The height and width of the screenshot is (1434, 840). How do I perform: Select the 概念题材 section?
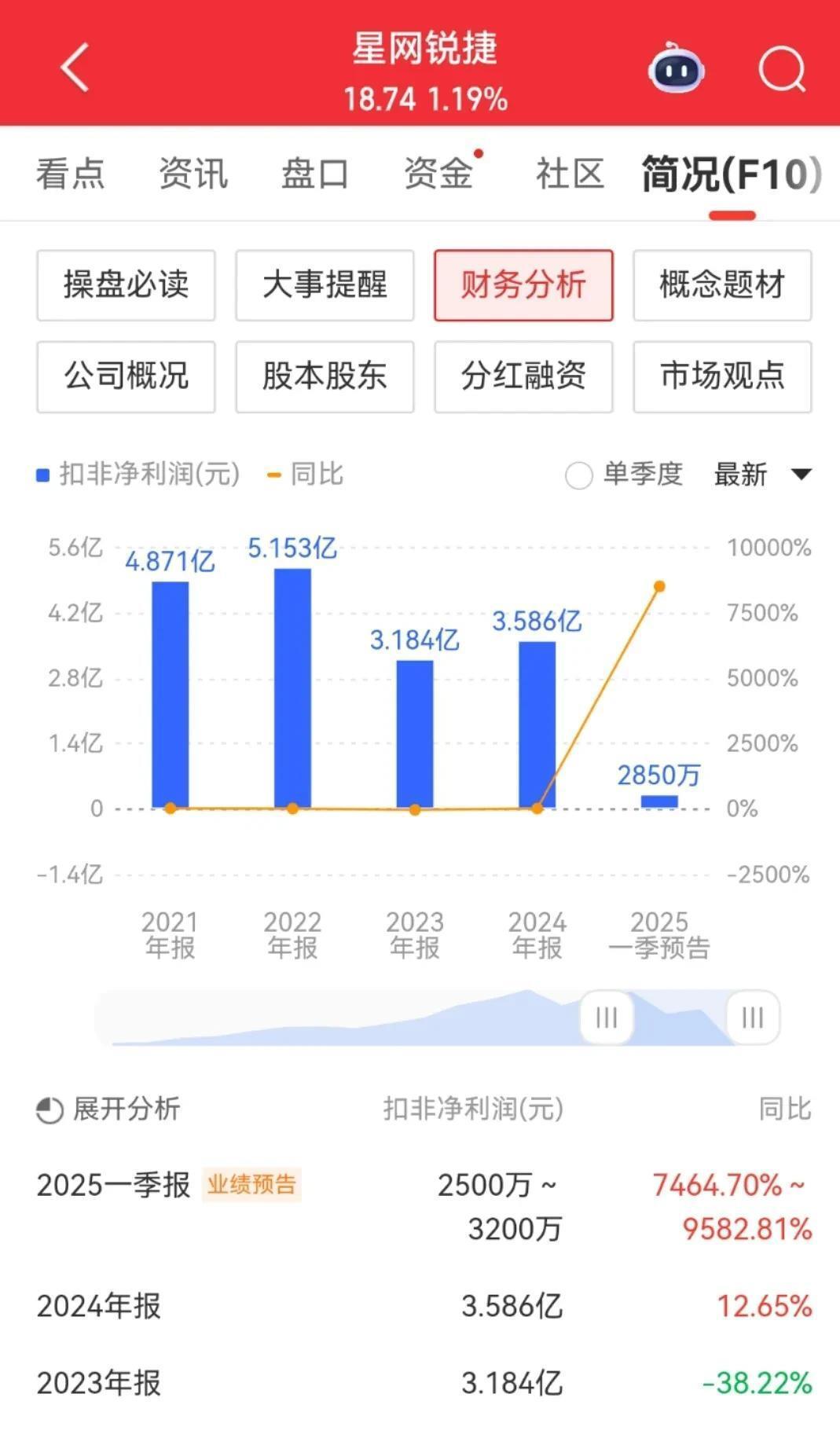click(x=722, y=284)
